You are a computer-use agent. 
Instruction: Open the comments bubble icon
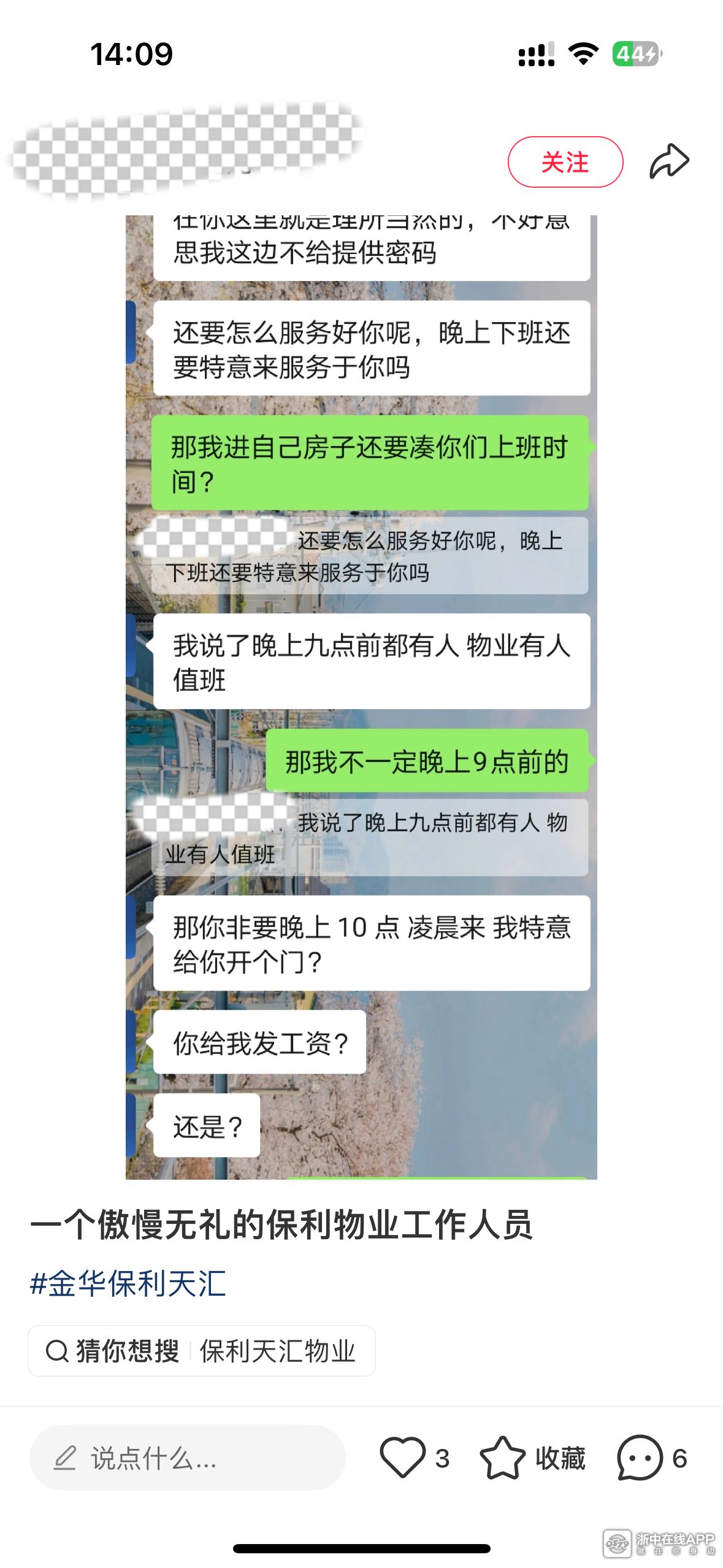point(640,1458)
